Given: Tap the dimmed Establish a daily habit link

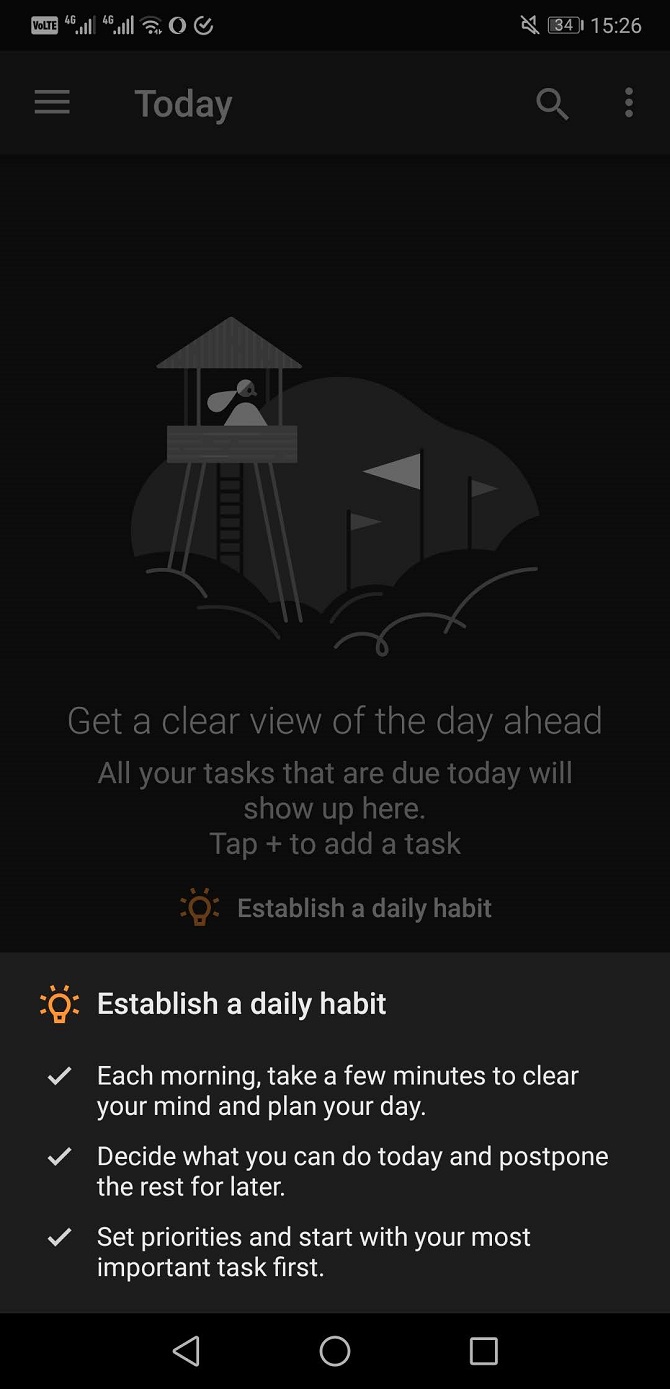Looking at the screenshot, I should click(x=363, y=908).
